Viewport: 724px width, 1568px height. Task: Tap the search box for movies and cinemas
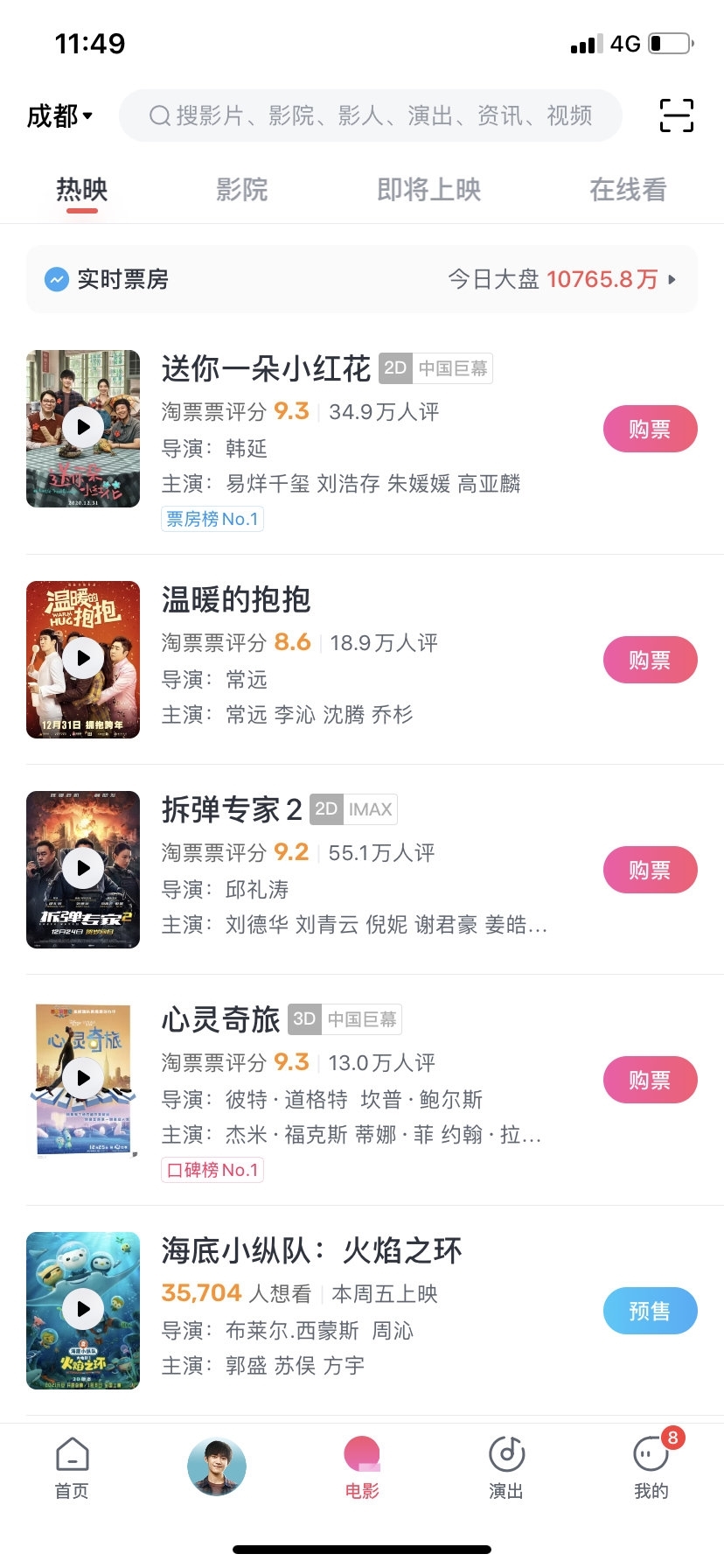click(x=371, y=115)
